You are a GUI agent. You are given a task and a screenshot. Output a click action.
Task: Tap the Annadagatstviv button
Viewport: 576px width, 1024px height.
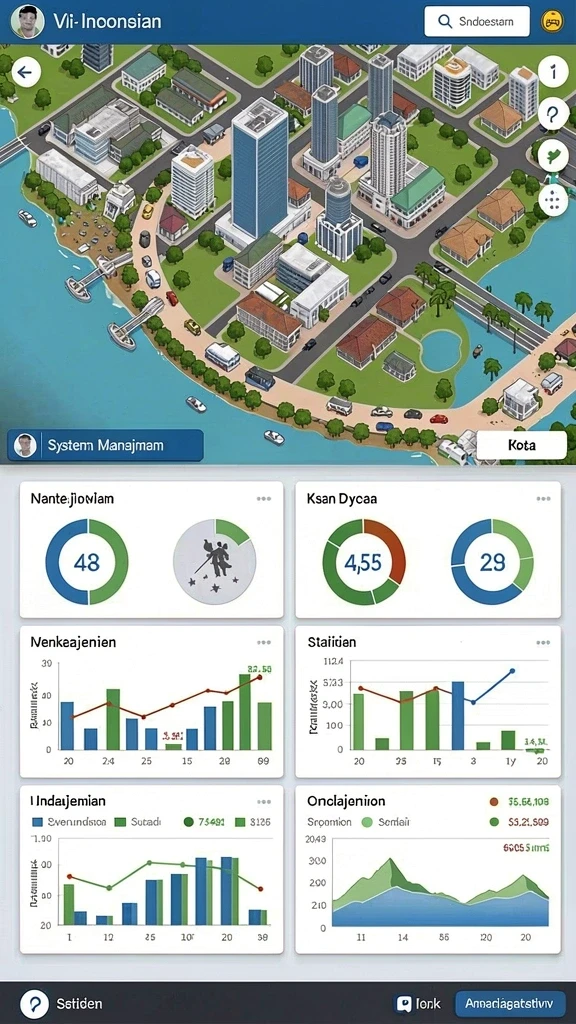click(x=511, y=1002)
